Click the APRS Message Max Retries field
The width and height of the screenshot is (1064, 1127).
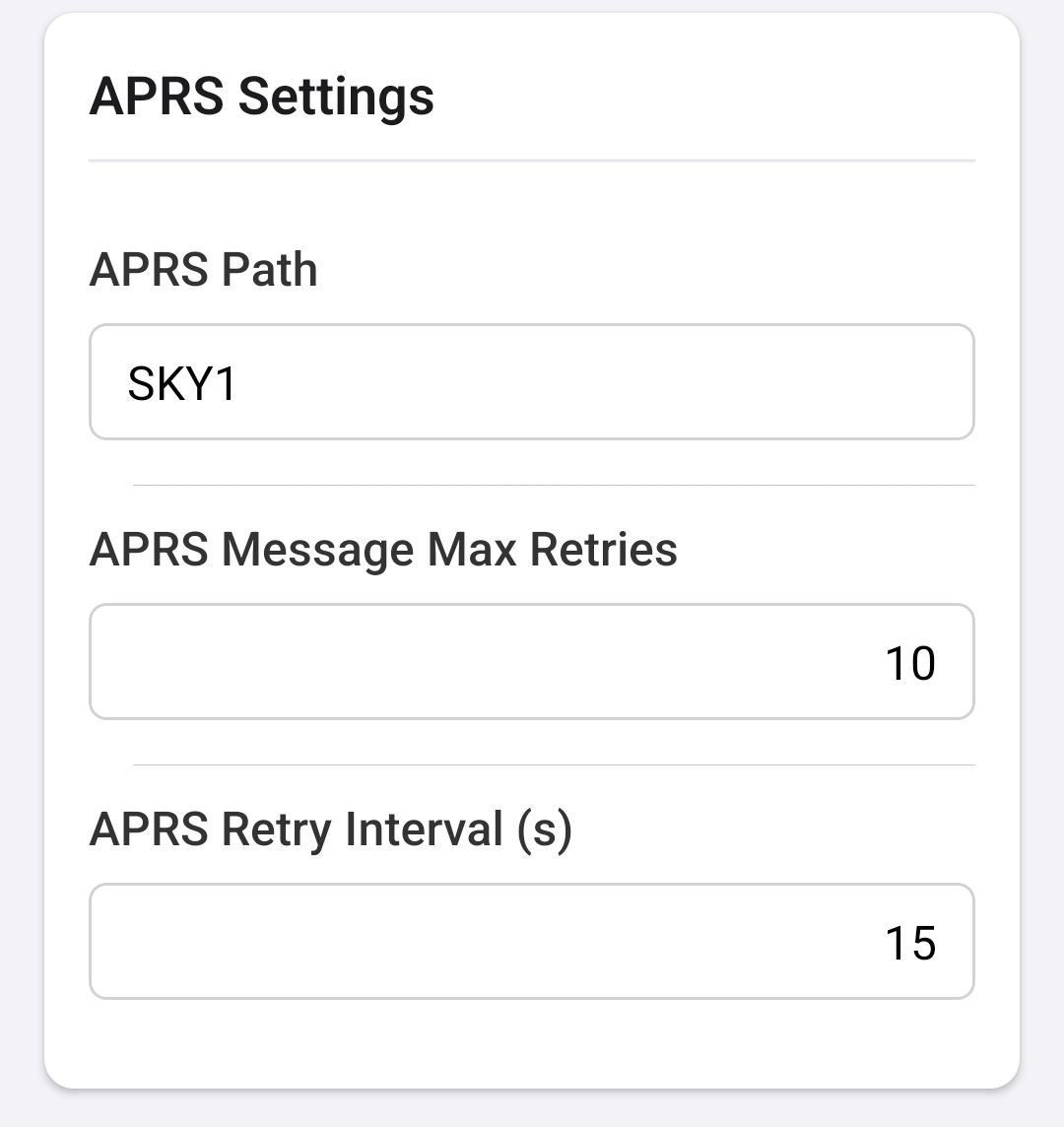click(x=532, y=661)
